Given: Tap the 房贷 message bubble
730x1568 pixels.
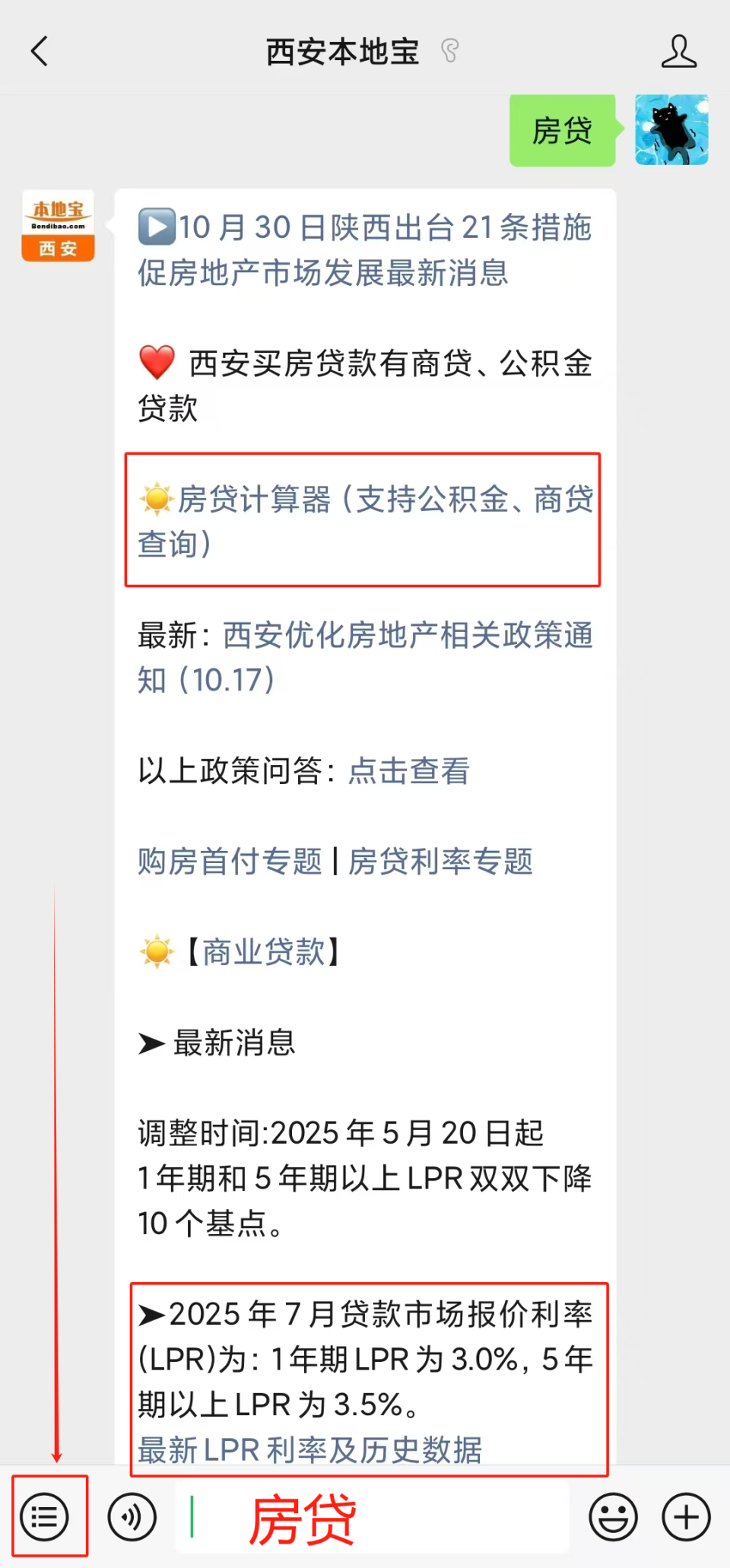Looking at the screenshot, I should point(562,129).
